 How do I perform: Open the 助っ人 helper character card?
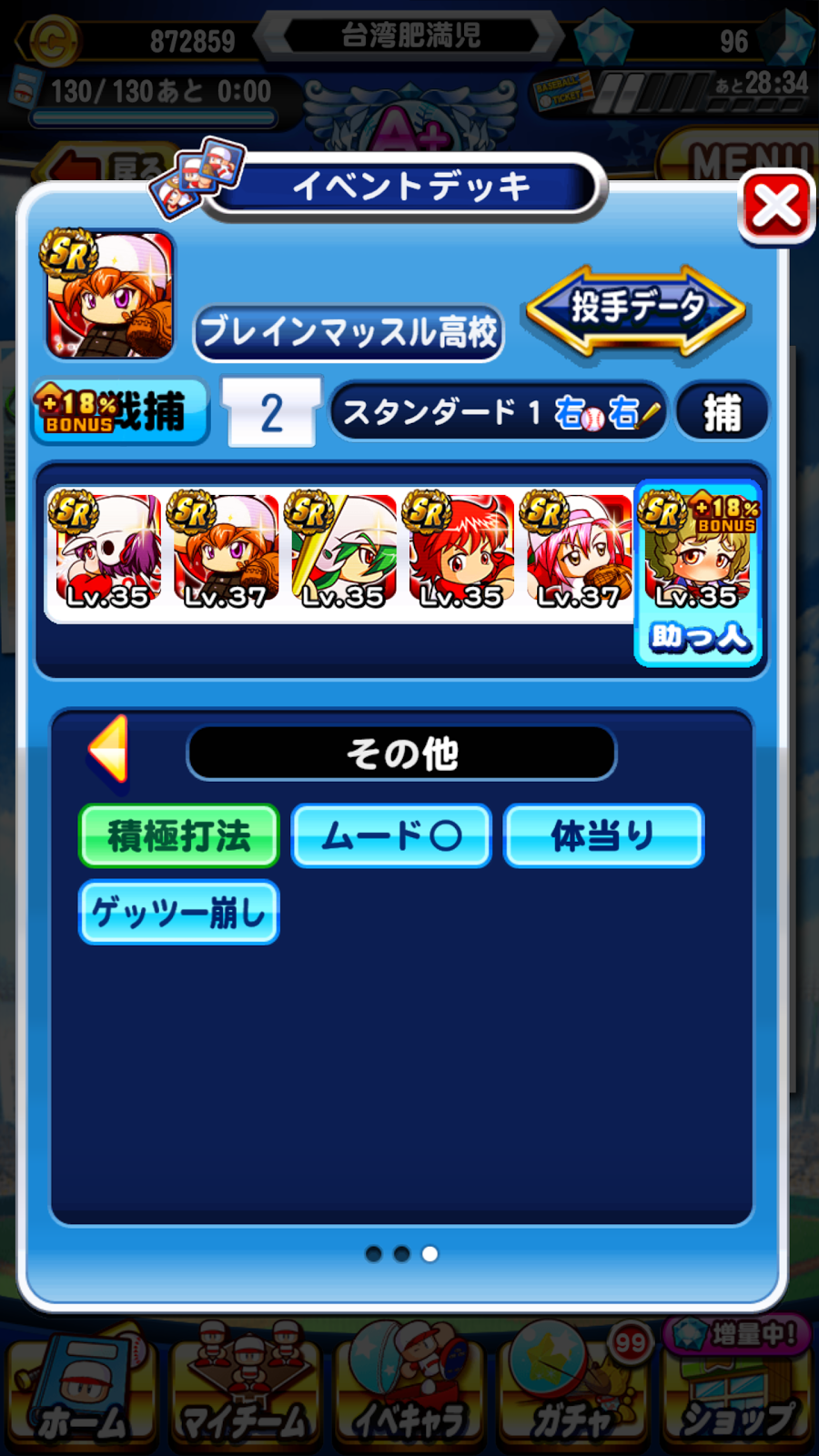pos(698,573)
